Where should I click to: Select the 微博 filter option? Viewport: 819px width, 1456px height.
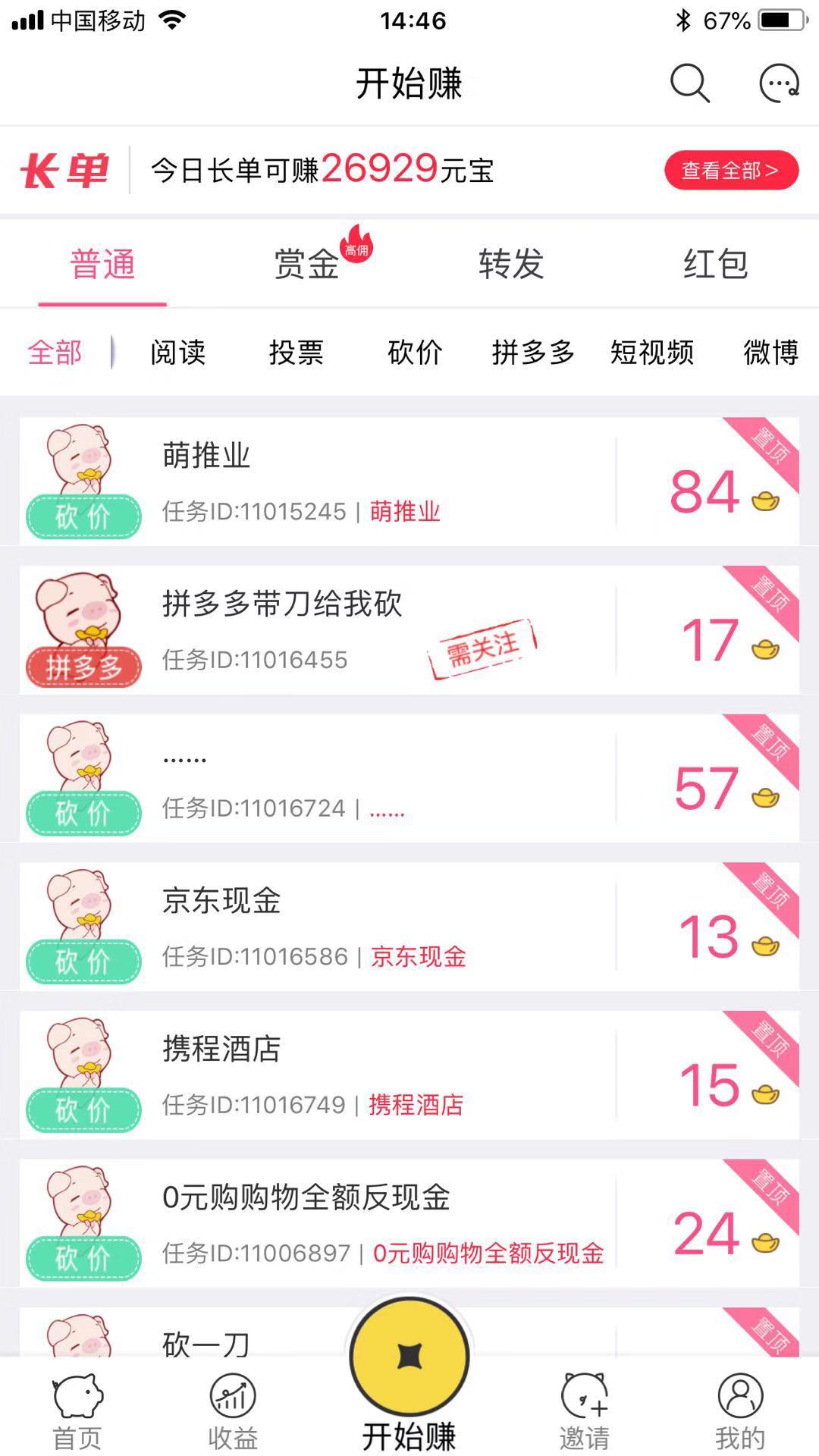pos(771,353)
